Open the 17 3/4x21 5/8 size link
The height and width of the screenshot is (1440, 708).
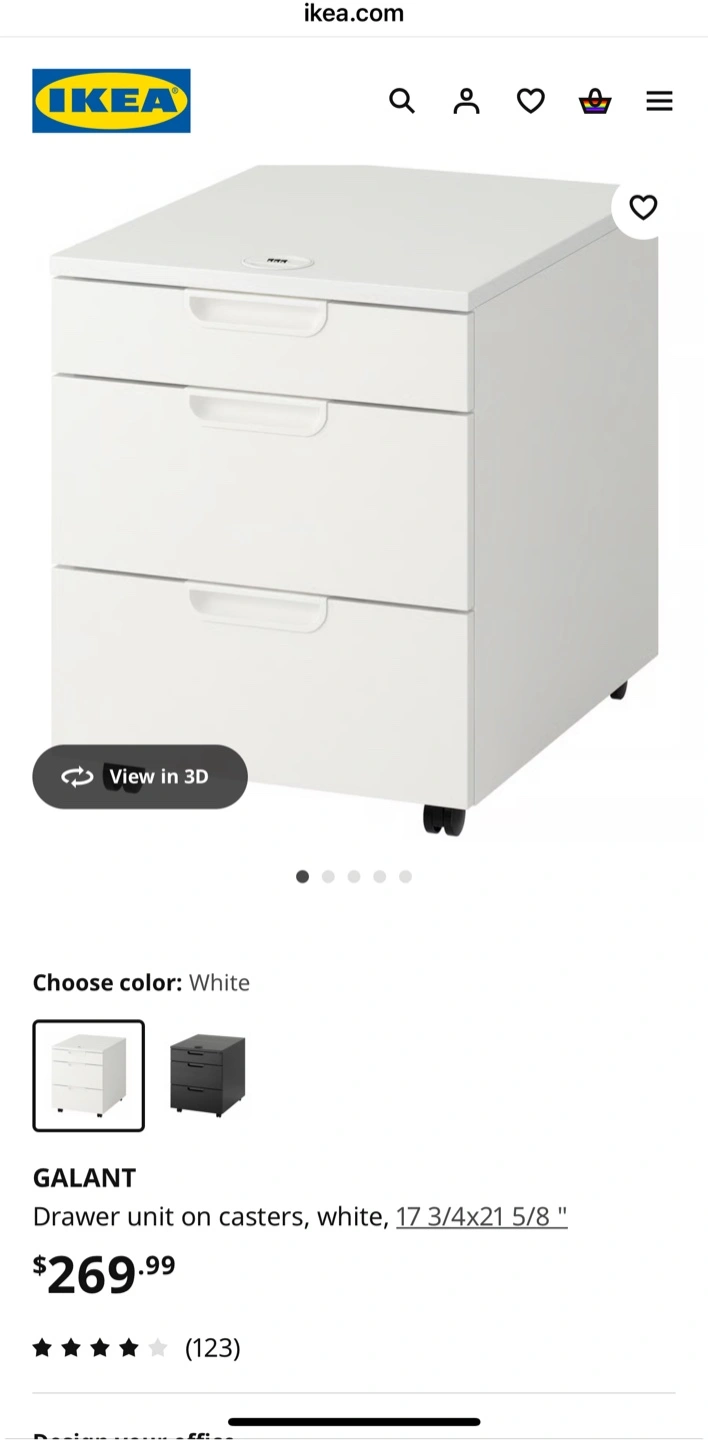[x=482, y=1217]
